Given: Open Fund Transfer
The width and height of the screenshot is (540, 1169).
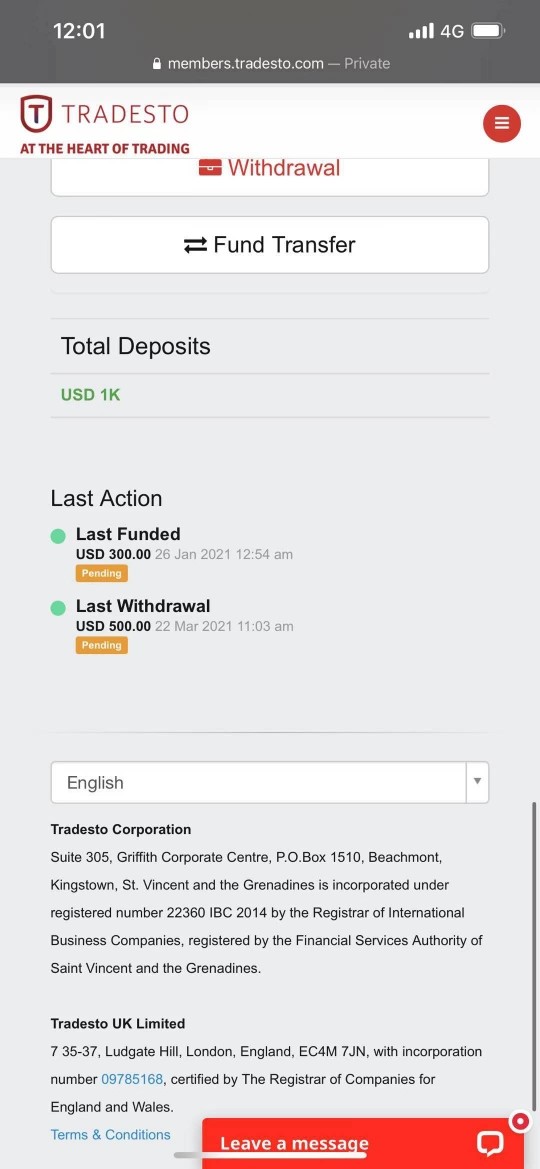Looking at the screenshot, I should 270,245.
